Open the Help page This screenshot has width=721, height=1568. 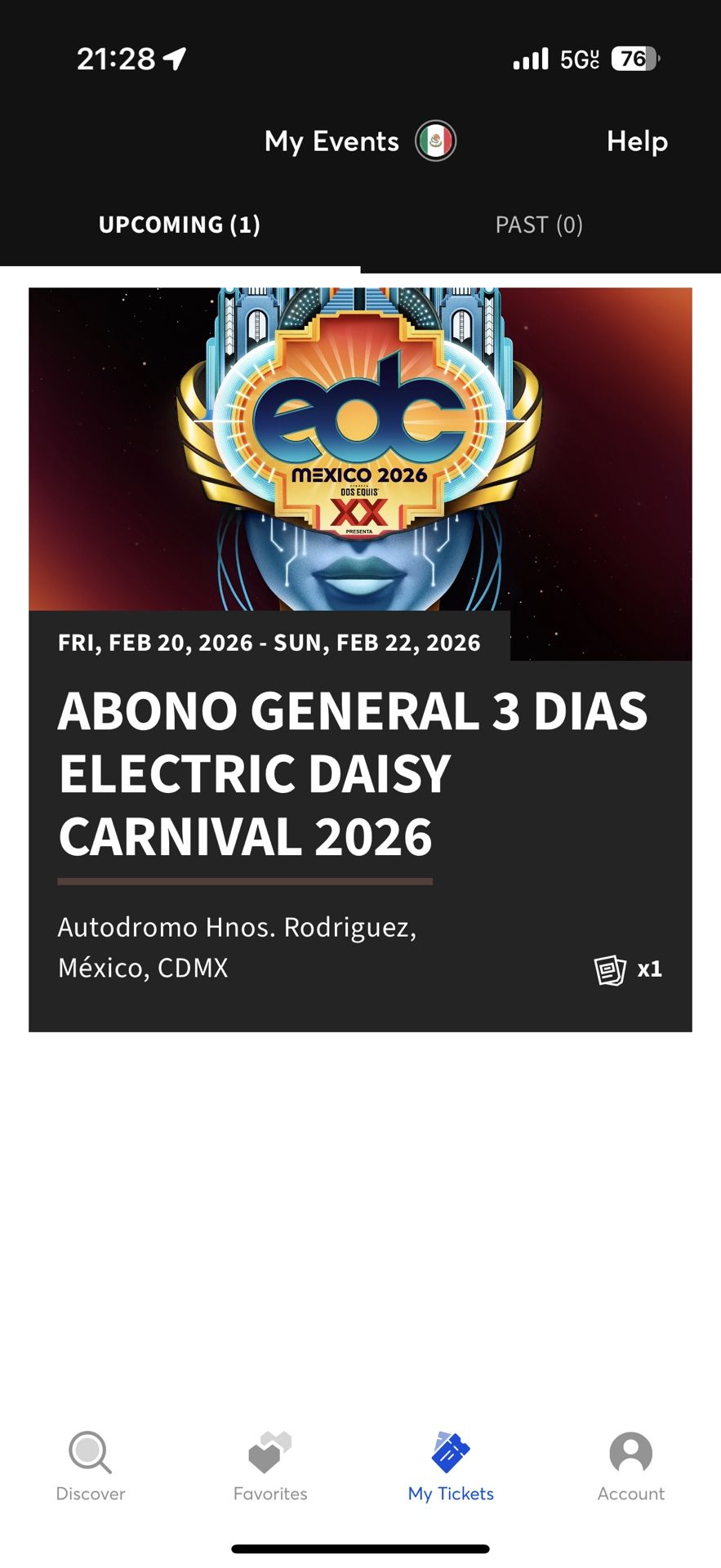[x=637, y=141]
